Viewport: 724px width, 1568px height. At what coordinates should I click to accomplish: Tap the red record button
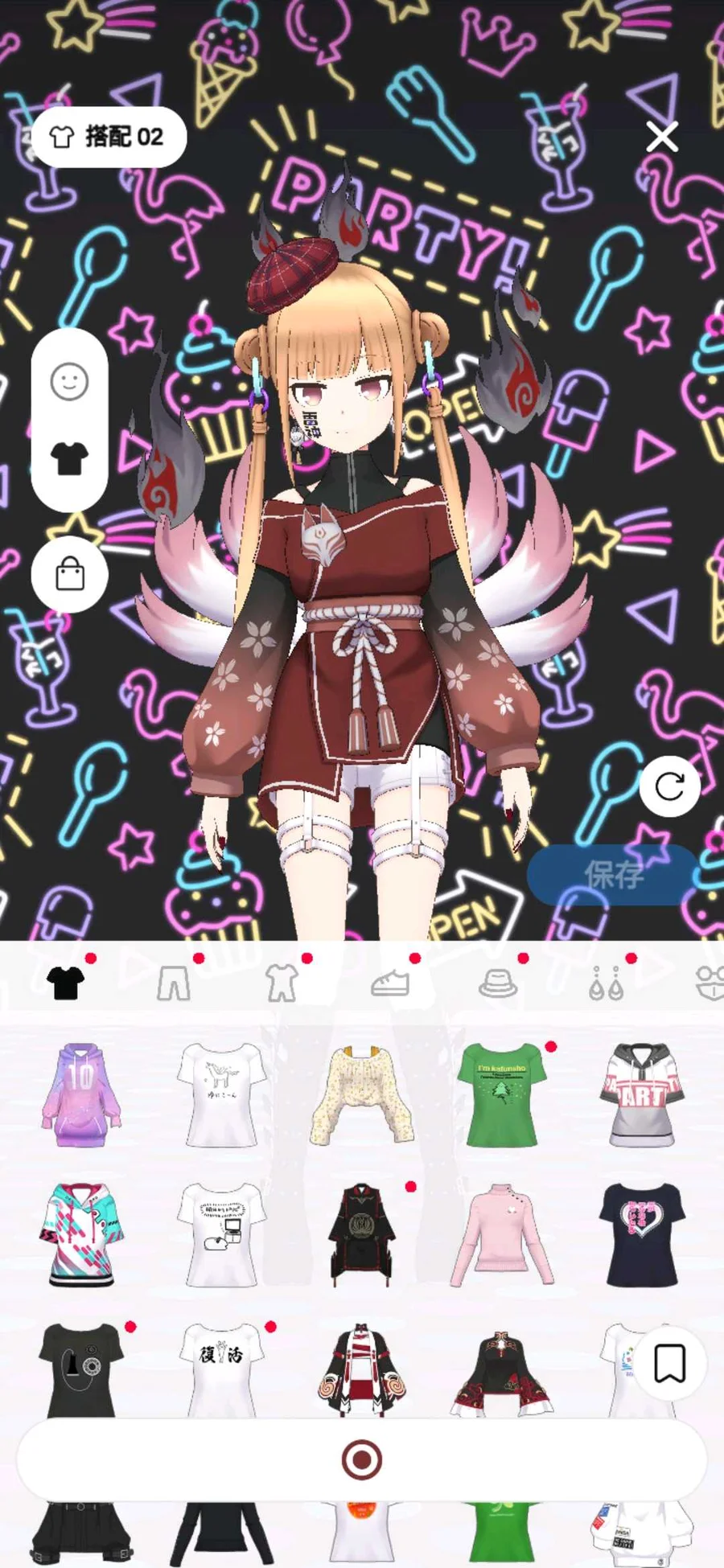361,1459
